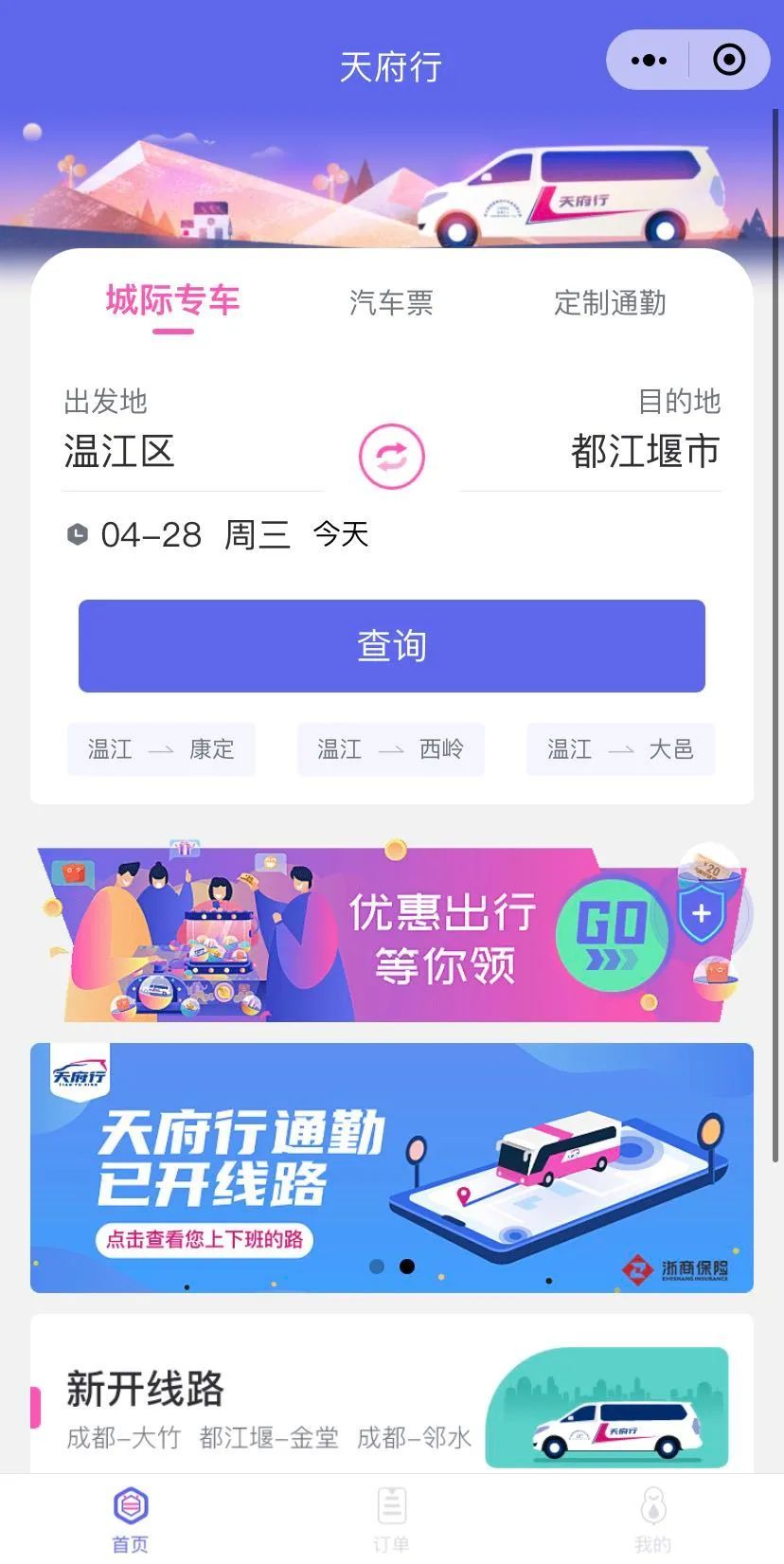Viewport: 784px width, 1564px height.
Task: Choose the 温江 to 西岭 quick route
Action: click(390, 749)
